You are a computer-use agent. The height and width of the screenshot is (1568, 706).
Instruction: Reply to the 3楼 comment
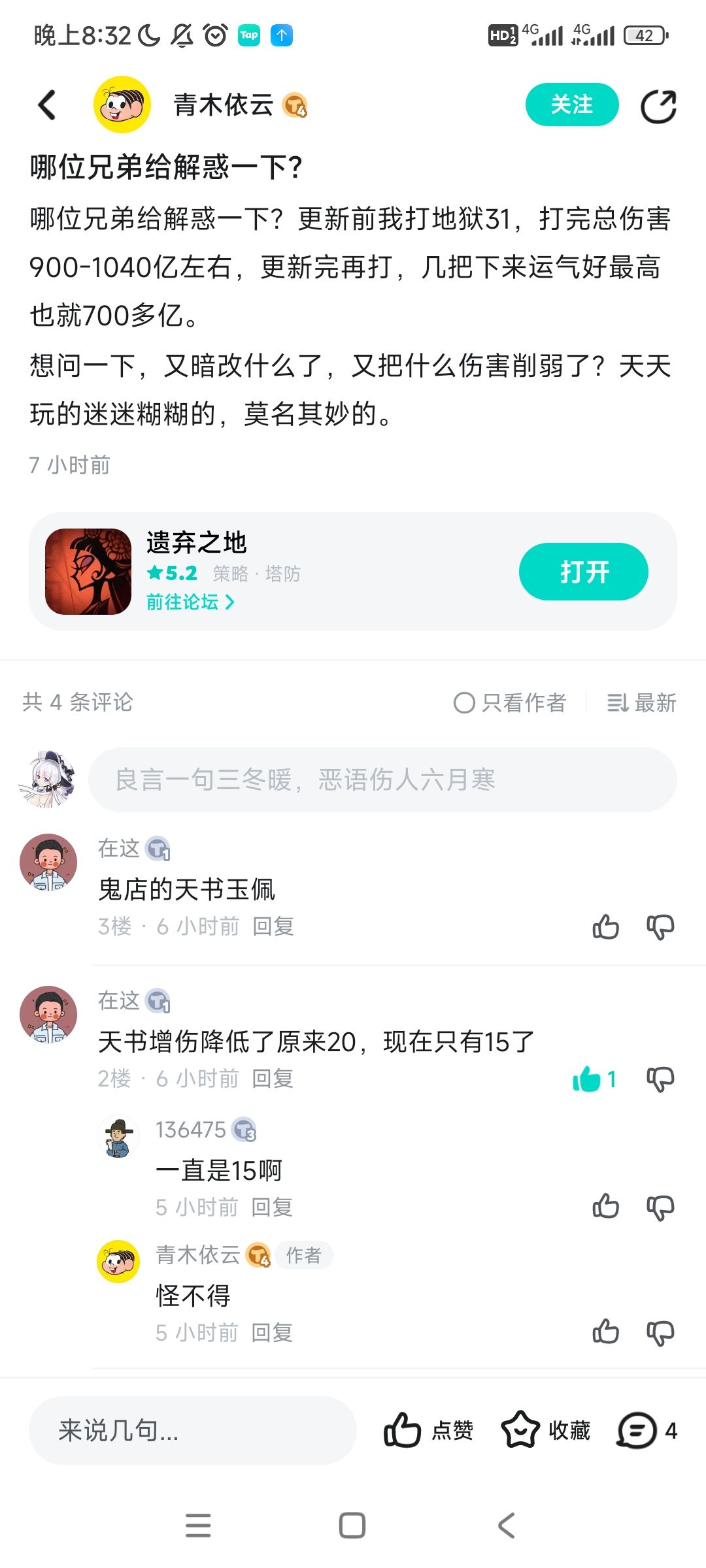point(273,926)
